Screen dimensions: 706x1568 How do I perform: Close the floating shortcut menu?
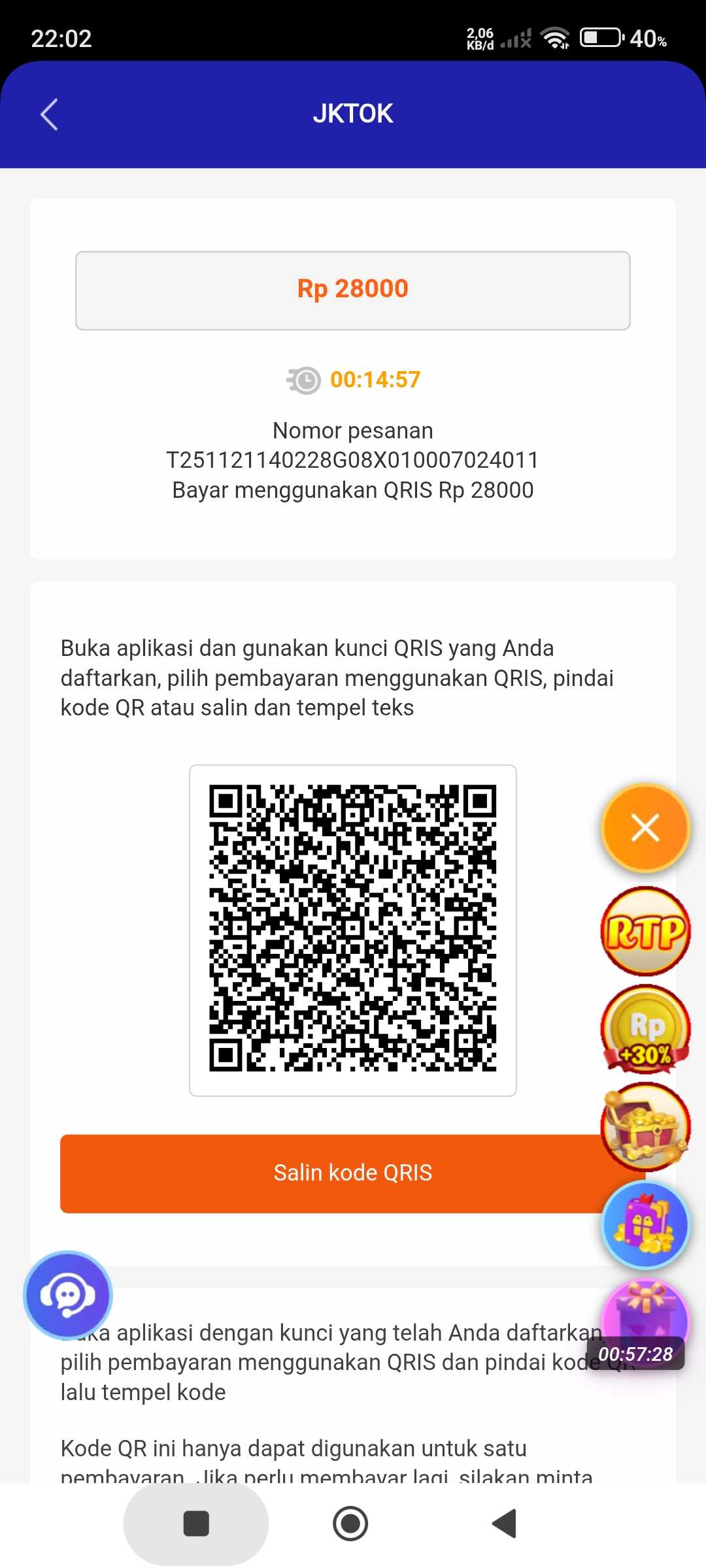point(645,828)
